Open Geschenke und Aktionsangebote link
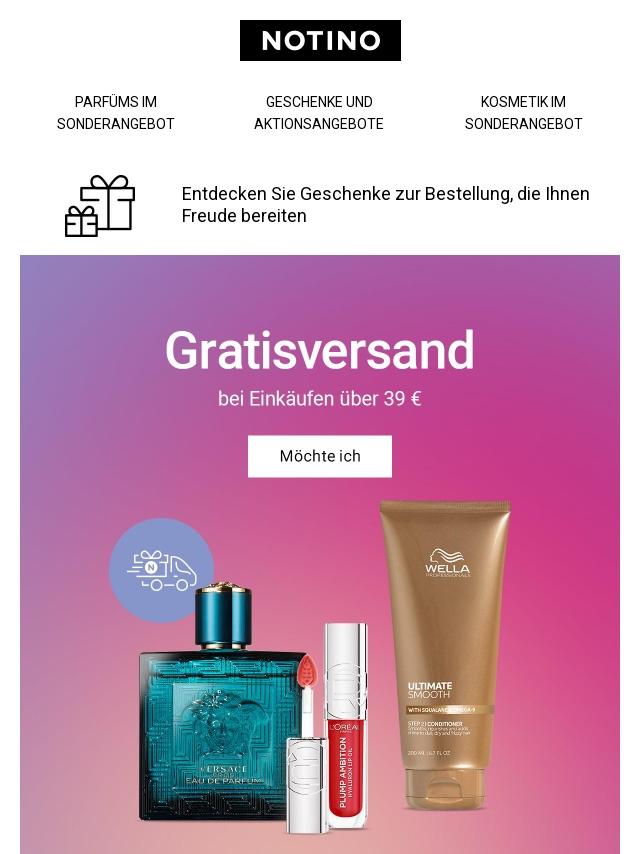This screenshot has height=854, width=640. [319, 113]
